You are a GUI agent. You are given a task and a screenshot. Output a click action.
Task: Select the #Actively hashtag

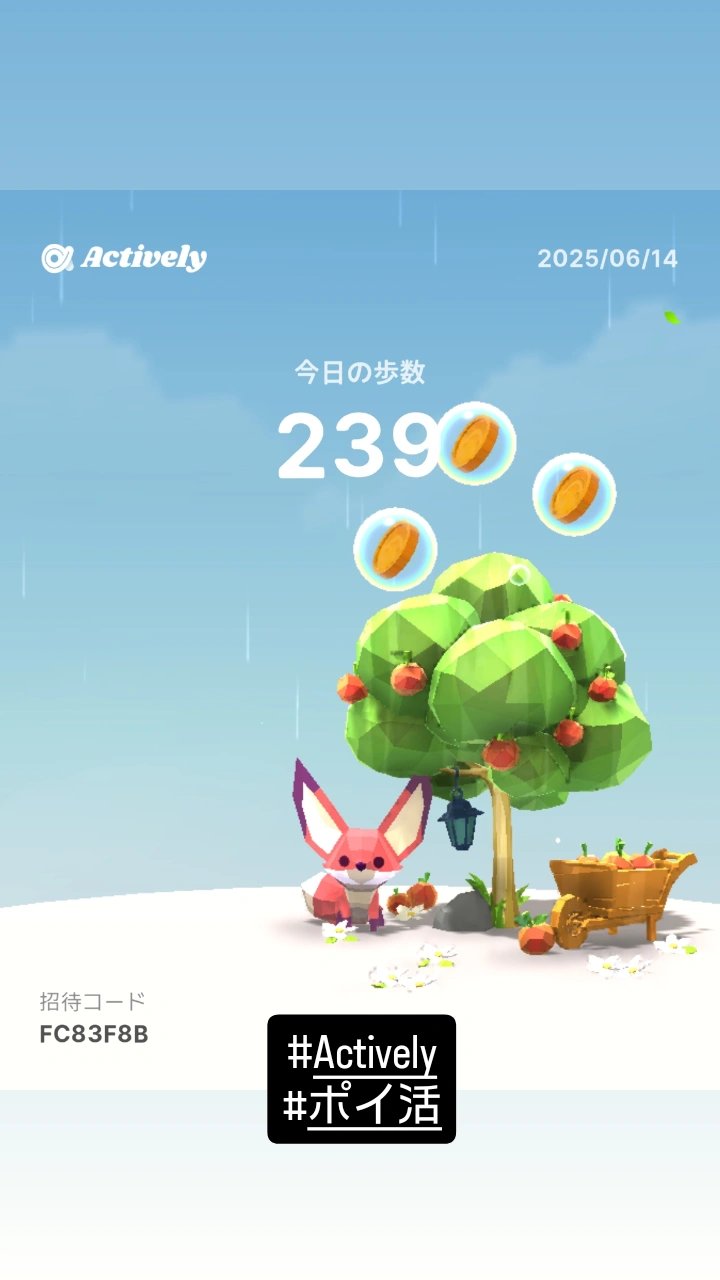[x=360, y=1052]
